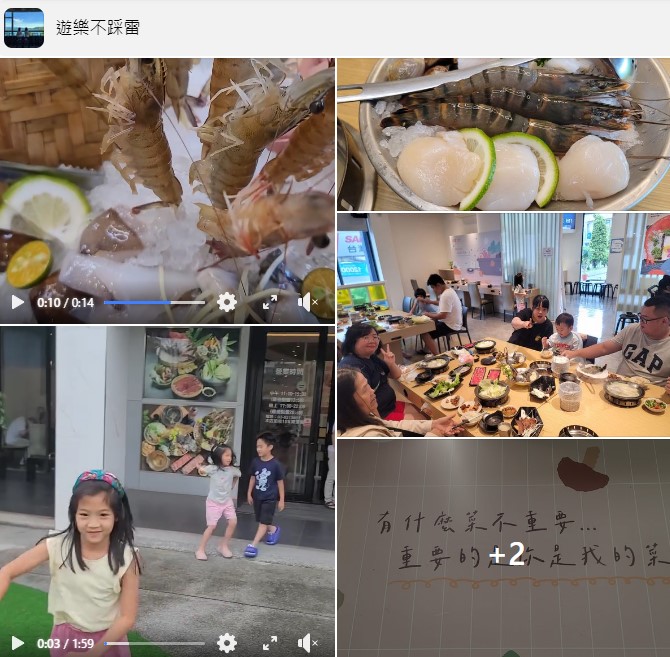The width and height of the screenshot is (670, 657).
Task: Unmute the shrimp video
Action: click(x=308, y=302)
